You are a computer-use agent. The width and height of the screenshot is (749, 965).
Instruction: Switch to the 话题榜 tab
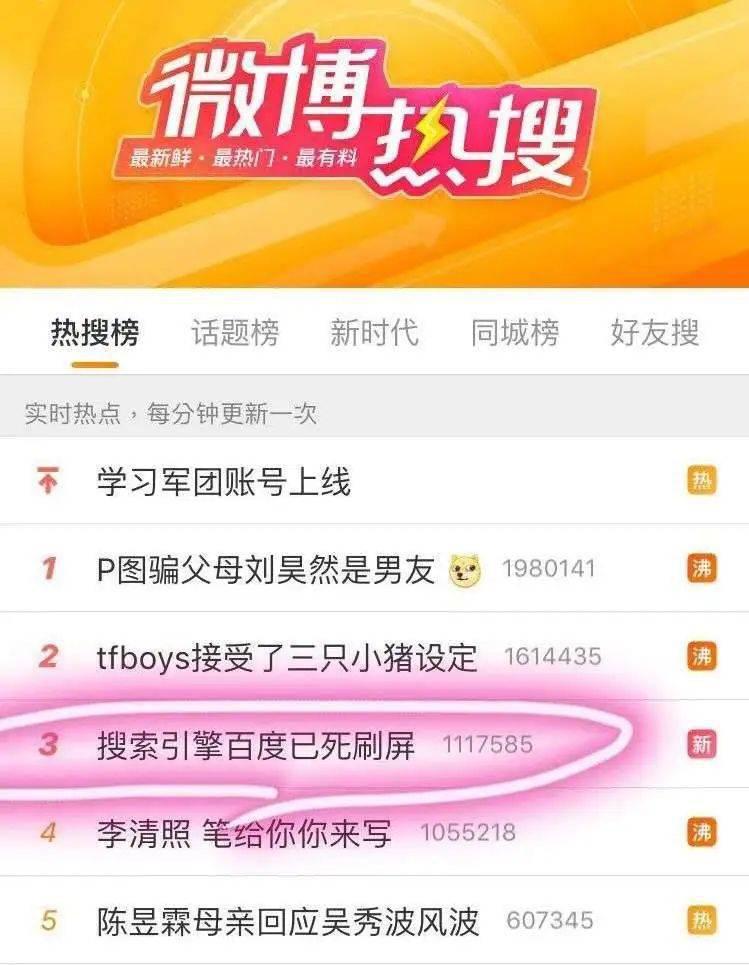pyautogui.click(x=235, y=333)
